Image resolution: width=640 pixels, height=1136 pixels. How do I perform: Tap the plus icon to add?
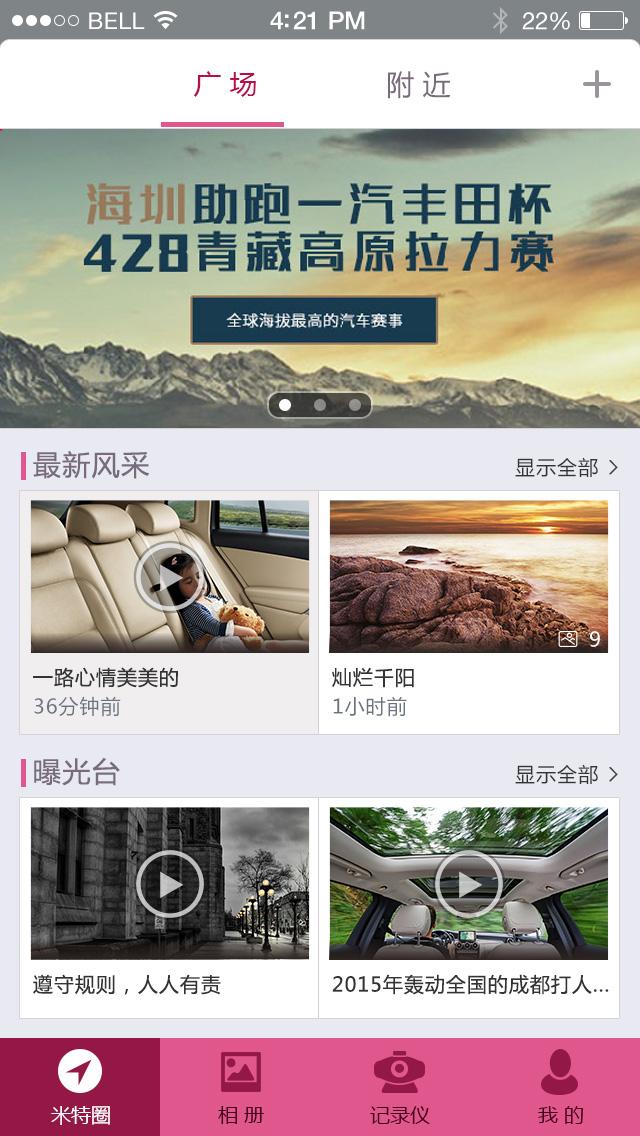(x=596, y=85)
